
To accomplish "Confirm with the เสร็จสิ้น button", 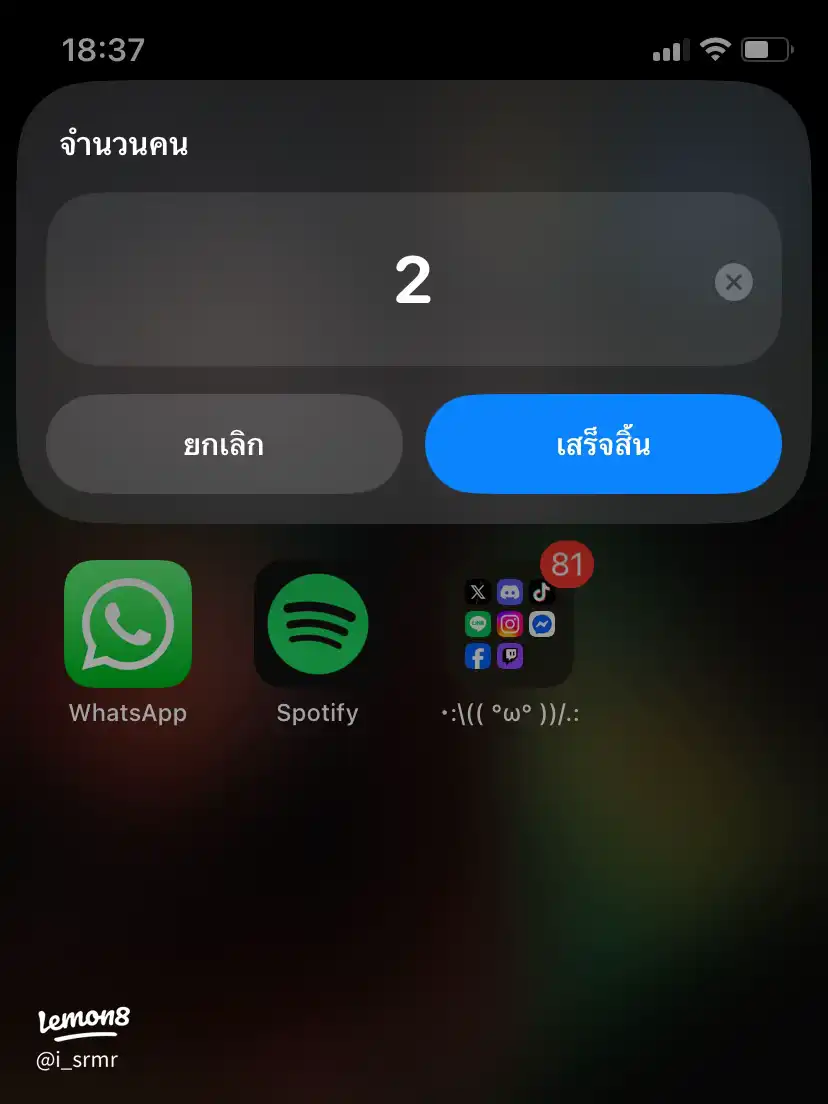I will [603, 444].
